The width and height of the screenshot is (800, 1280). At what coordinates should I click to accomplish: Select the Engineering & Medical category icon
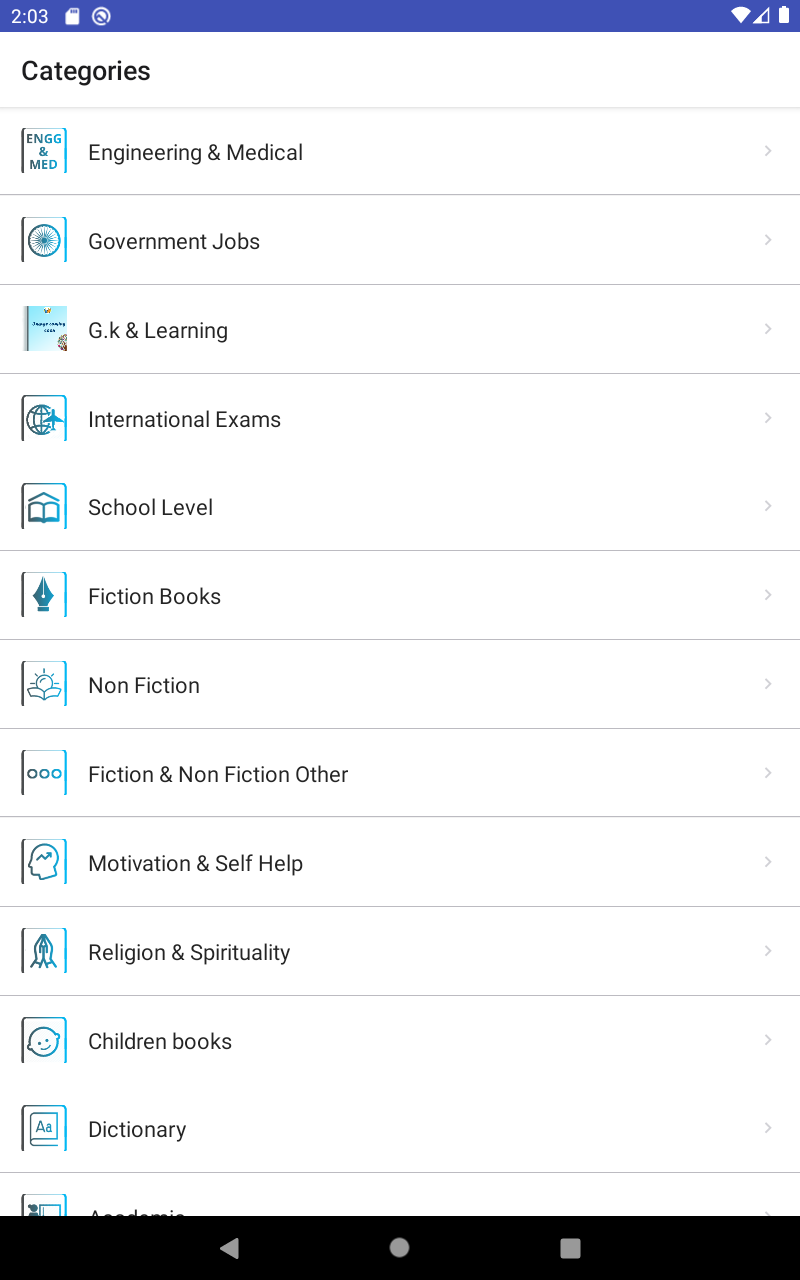tap(44, 150)
